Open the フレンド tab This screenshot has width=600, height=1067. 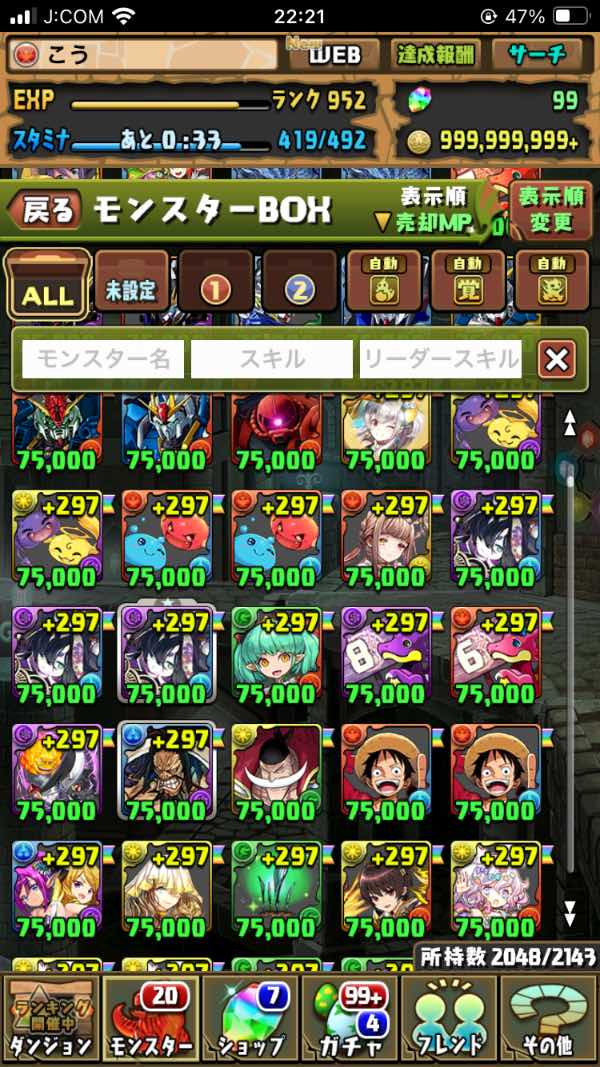449,1018
